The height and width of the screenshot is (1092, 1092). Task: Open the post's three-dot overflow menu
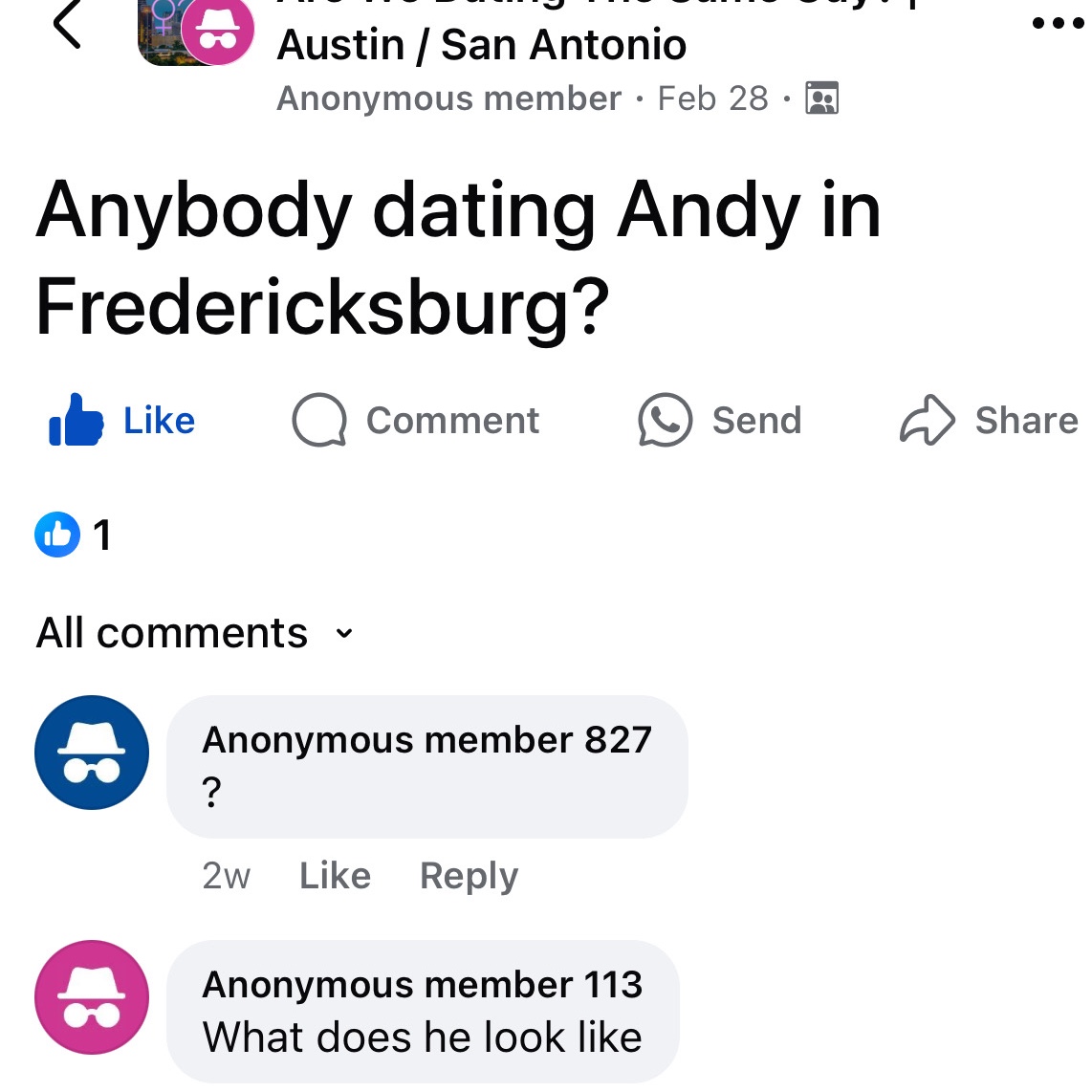click(1058, 23)
